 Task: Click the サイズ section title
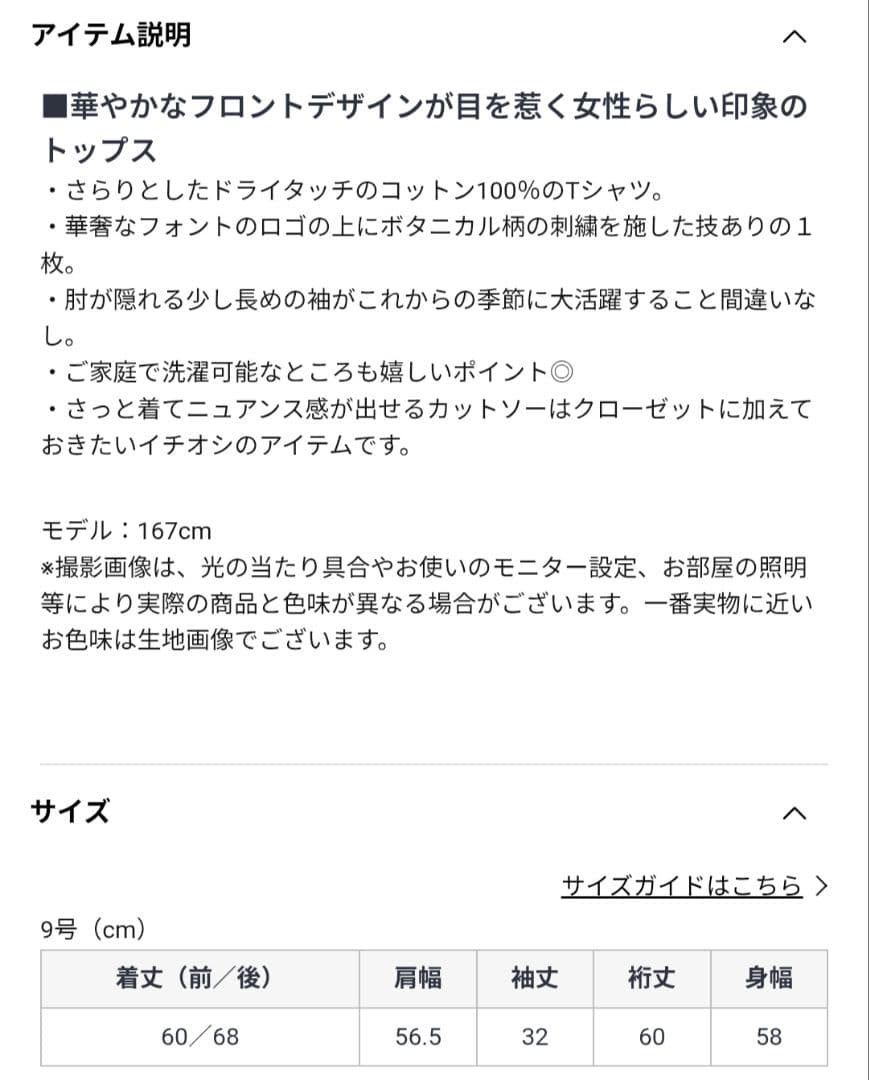[x=68, y=813]
